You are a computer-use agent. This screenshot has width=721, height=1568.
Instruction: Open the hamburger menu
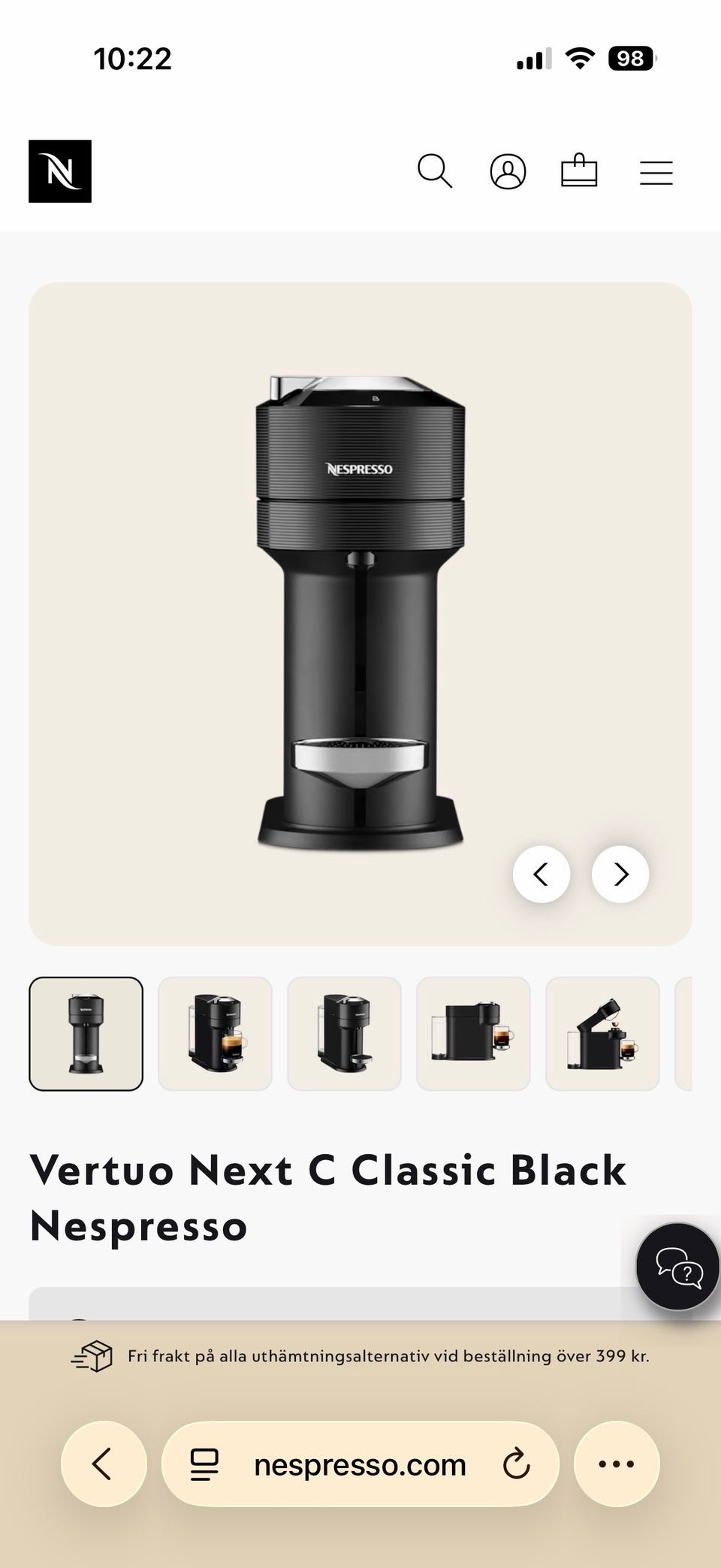(656, 173)
